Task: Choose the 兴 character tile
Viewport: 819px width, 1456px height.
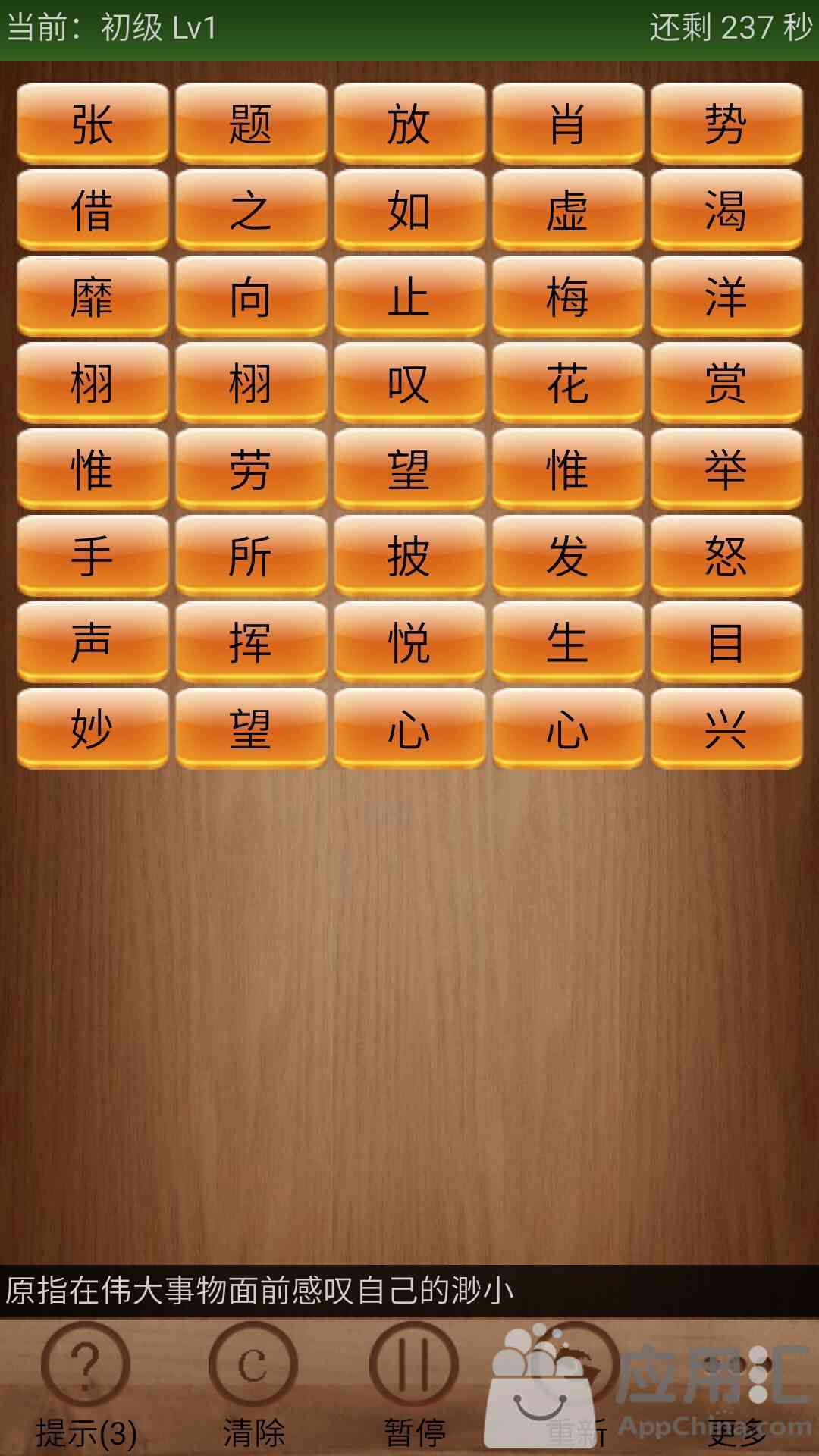Action: tap(726, 729)
